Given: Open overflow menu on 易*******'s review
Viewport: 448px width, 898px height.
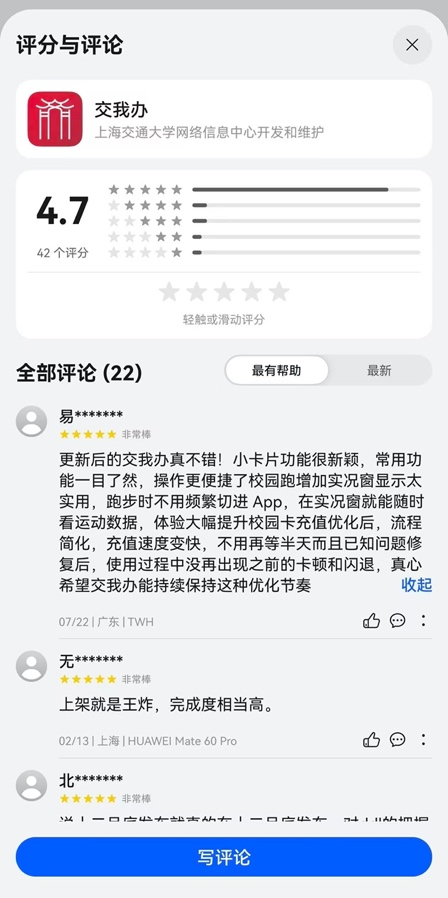Looking at the screenshot, I should pos(423,621).
